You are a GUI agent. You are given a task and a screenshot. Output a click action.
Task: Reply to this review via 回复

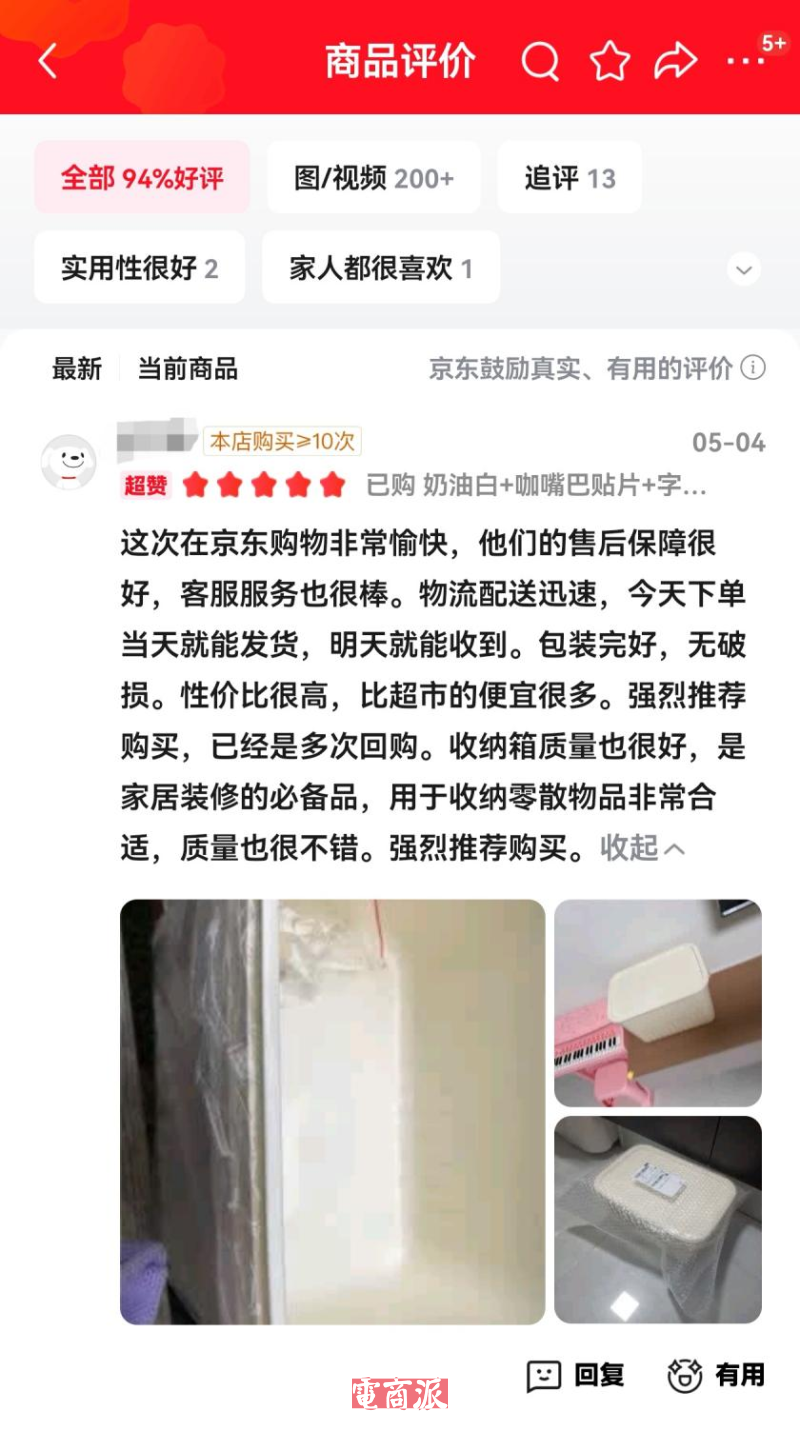576,1376
